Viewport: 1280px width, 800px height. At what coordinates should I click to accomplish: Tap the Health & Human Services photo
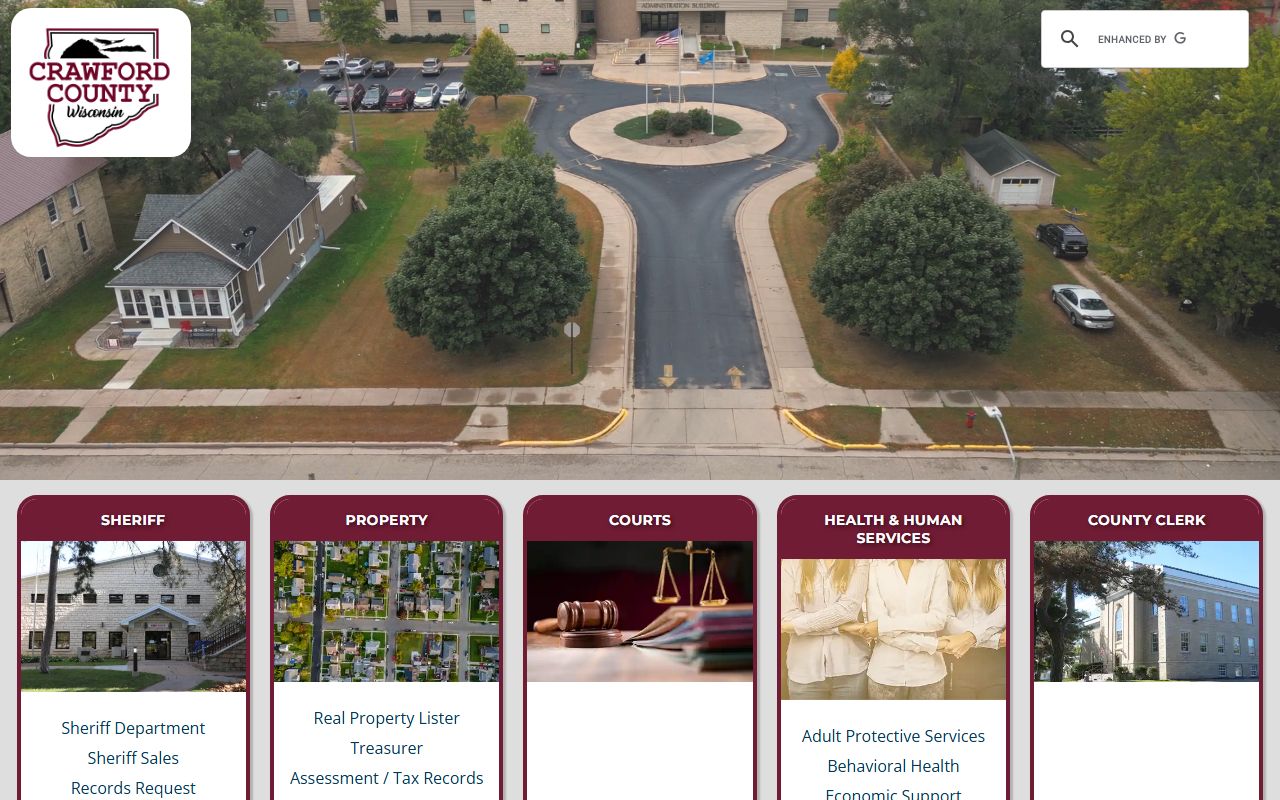click(x=893, y=629)
